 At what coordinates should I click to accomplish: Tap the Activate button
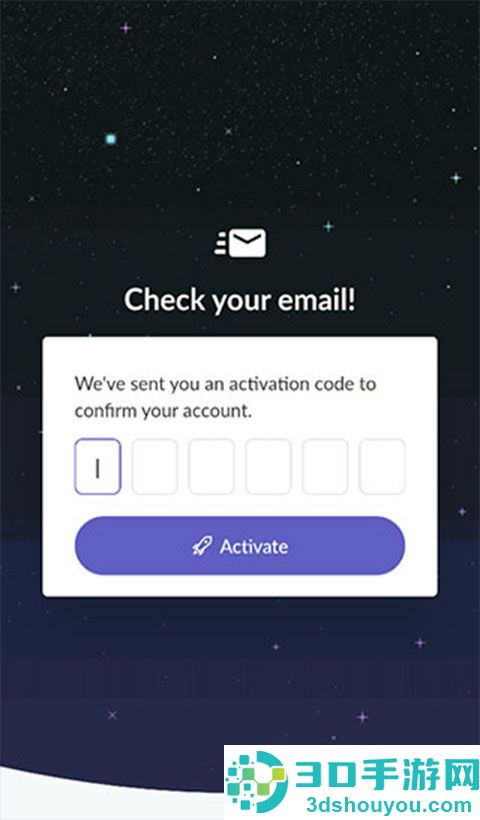coord(239,545)
